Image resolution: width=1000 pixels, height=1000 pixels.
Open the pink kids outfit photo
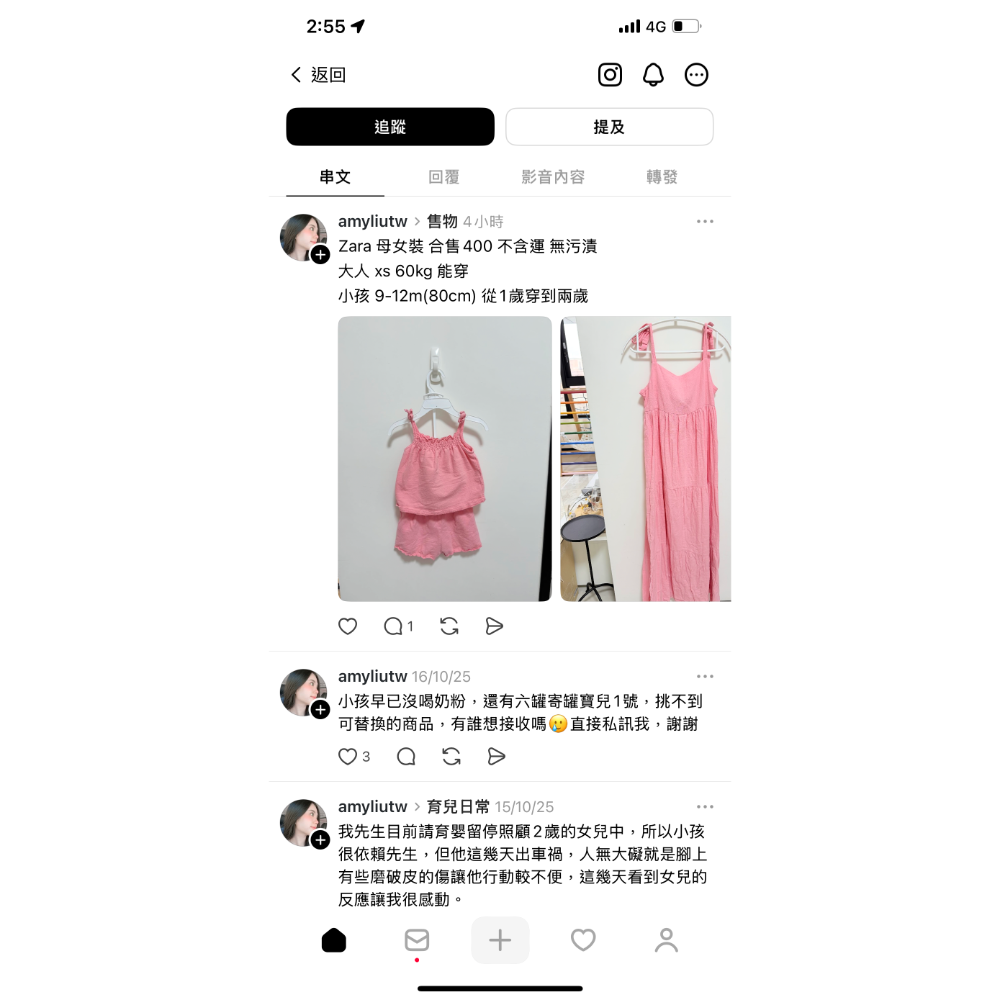point(445,459)
